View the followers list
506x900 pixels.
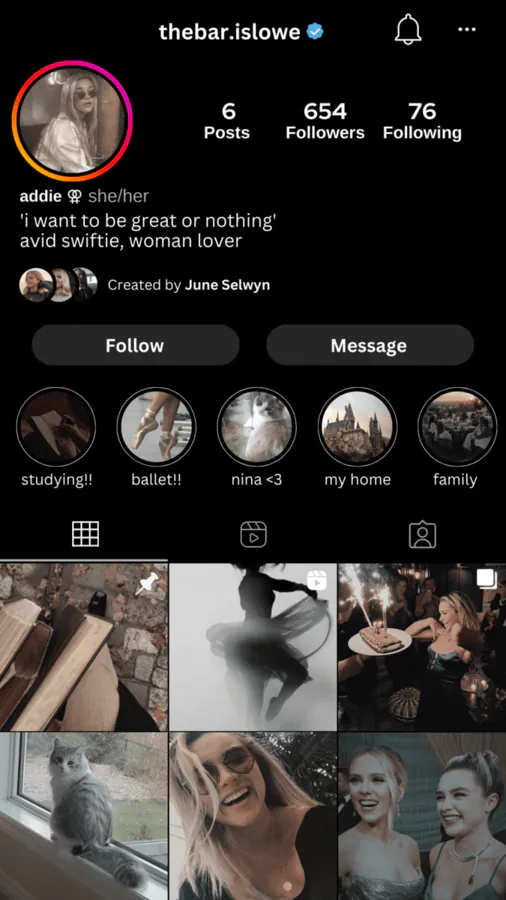(x=325, y=121)
